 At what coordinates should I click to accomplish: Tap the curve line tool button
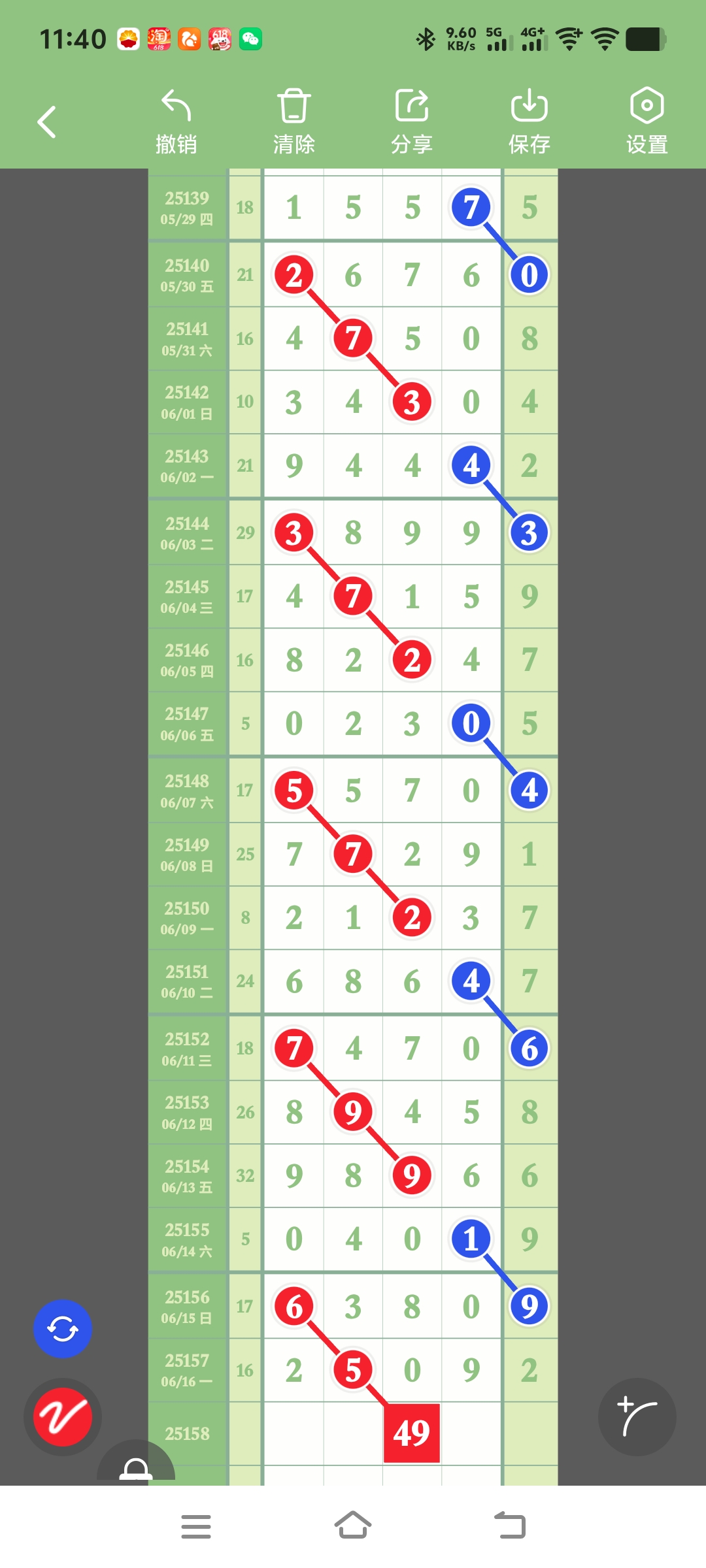coord(637,1416)
